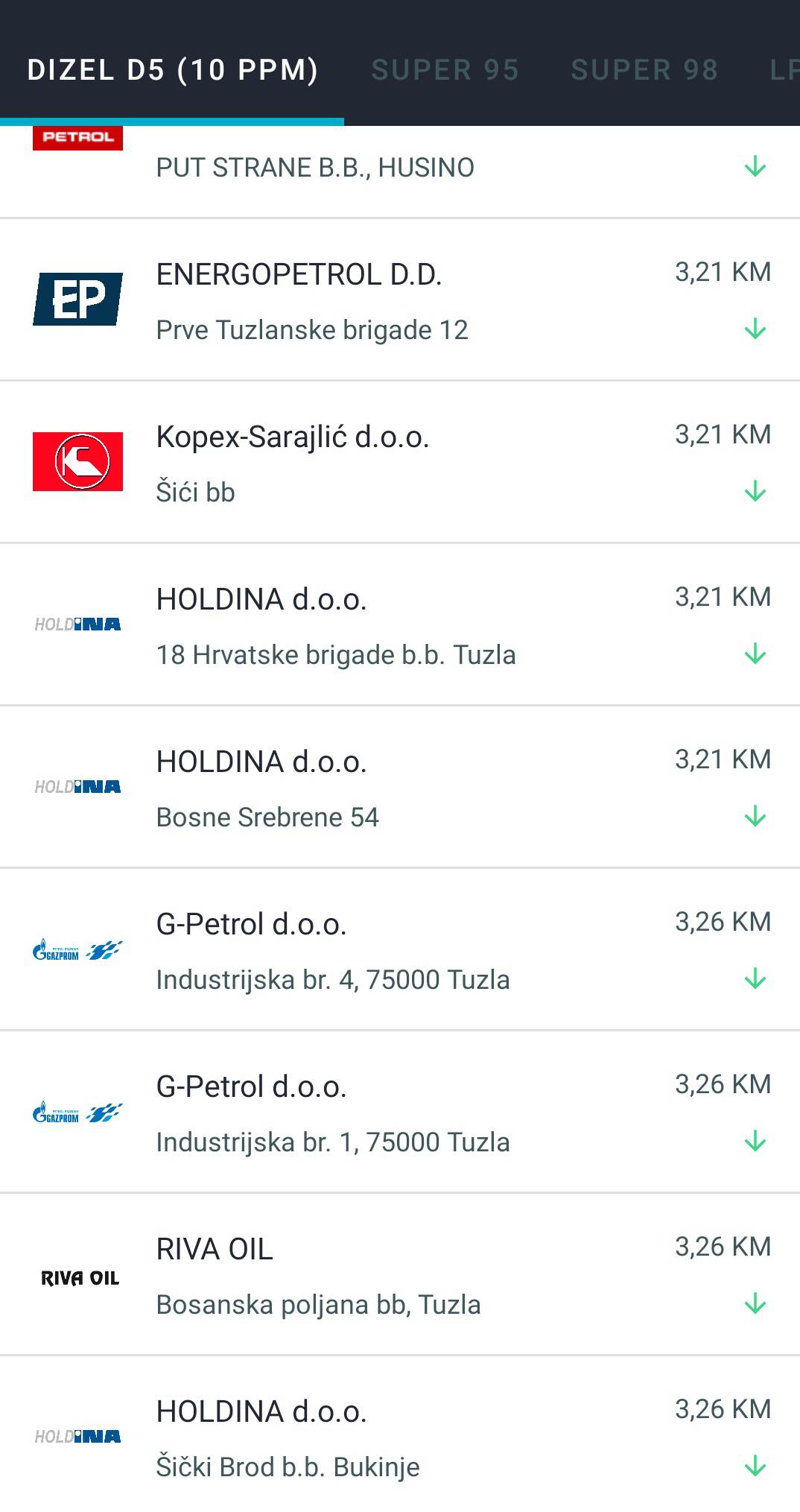Show the Dizel D5 (10 PPM) tab
Image resolution: width=800 pixels, height=1512 pixels.
pos(173,70)
